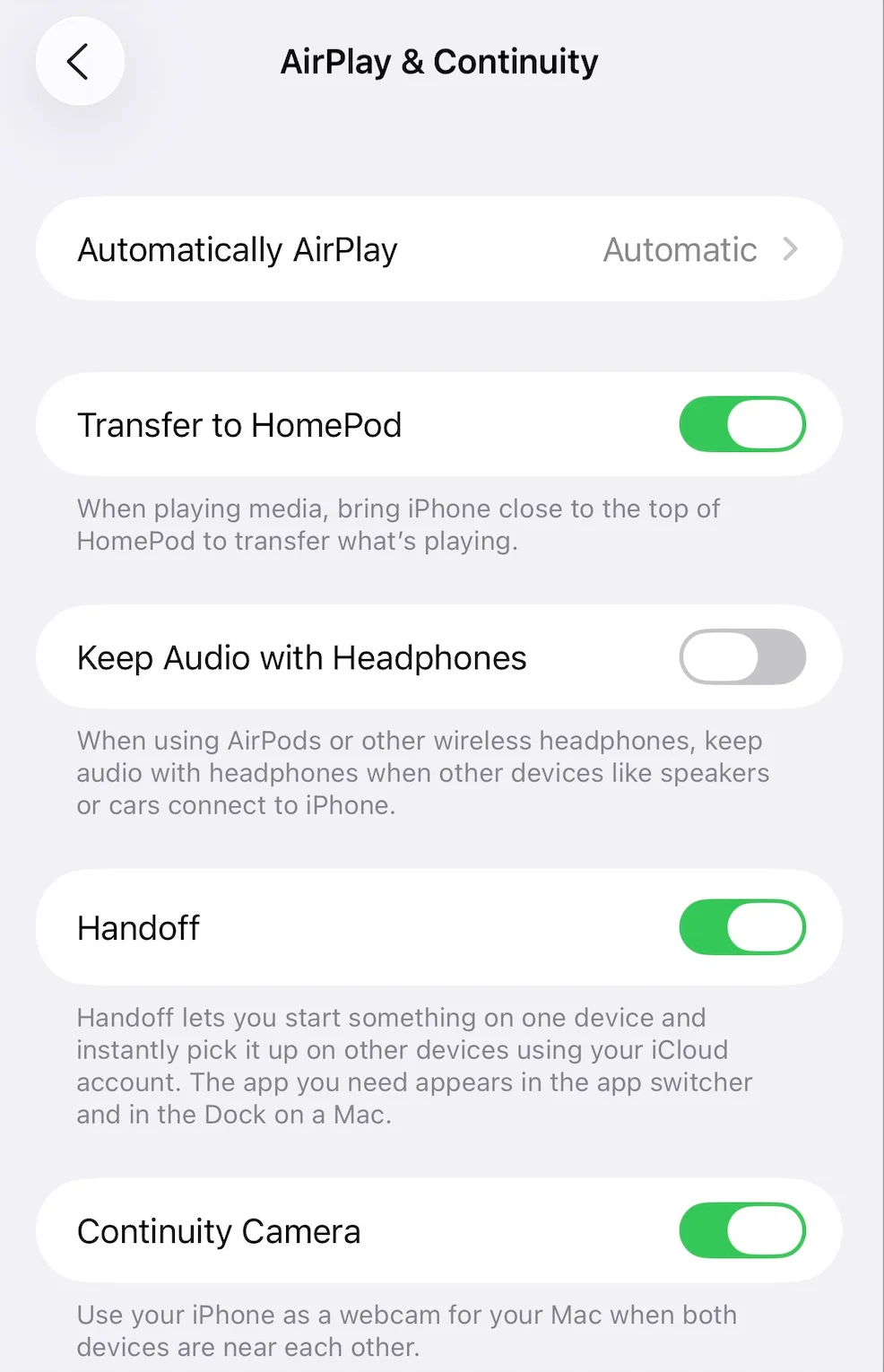Disable Continuity Camera

point(742,1231)
